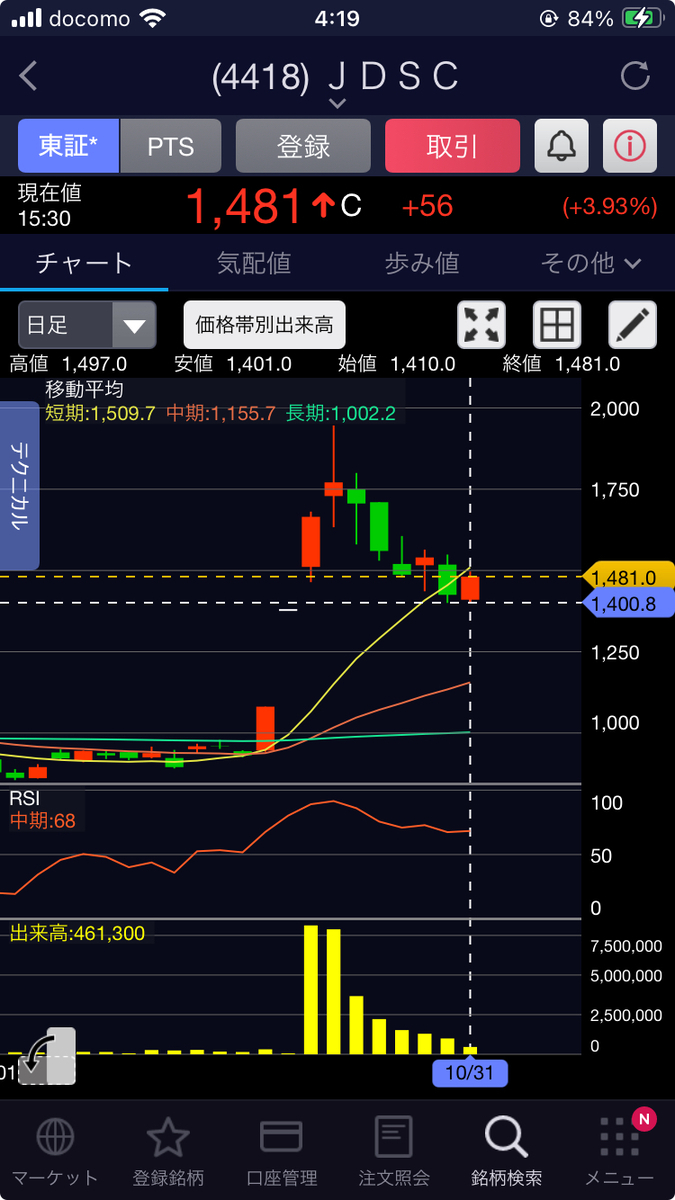Open the price alert bell
The width and height of the screenshot is (675, 1200).
(561, 146)
